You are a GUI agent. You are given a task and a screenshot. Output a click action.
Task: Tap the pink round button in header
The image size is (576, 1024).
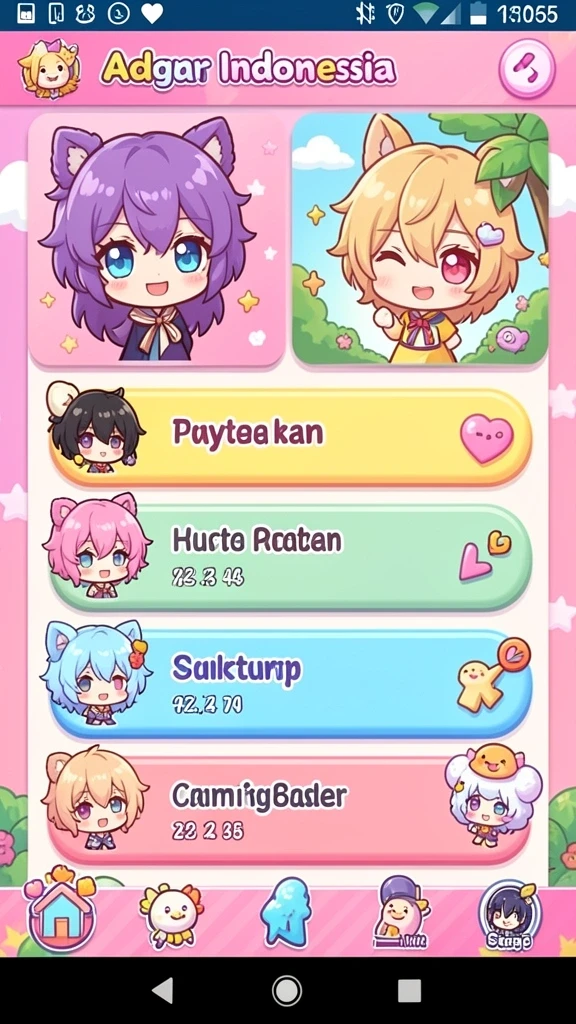[x=526, y=69]
